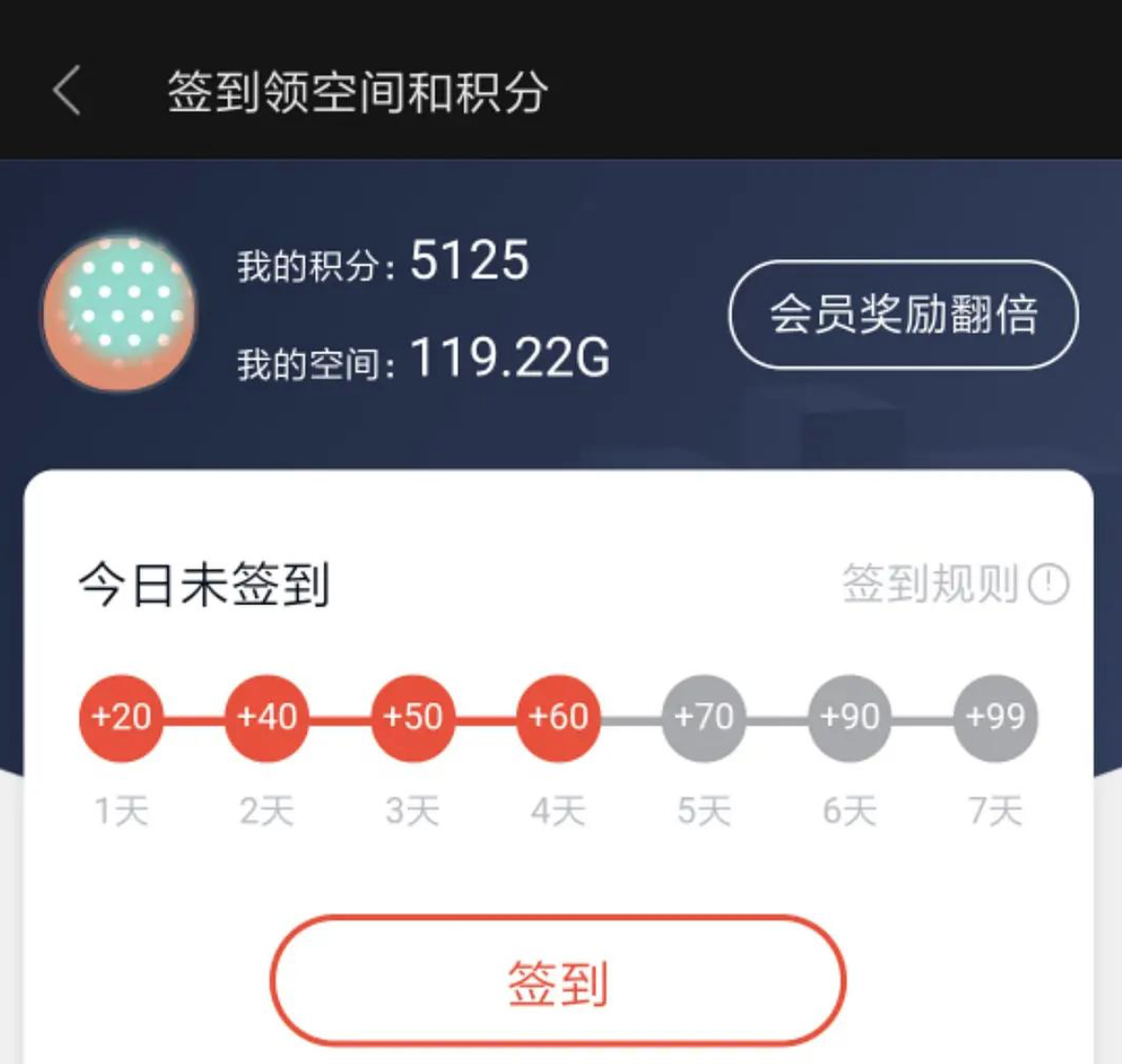The height and width of the screenshot is (1064, 1122).
Task: Tap the 签到 check-in button
Action: coord(558,982)
